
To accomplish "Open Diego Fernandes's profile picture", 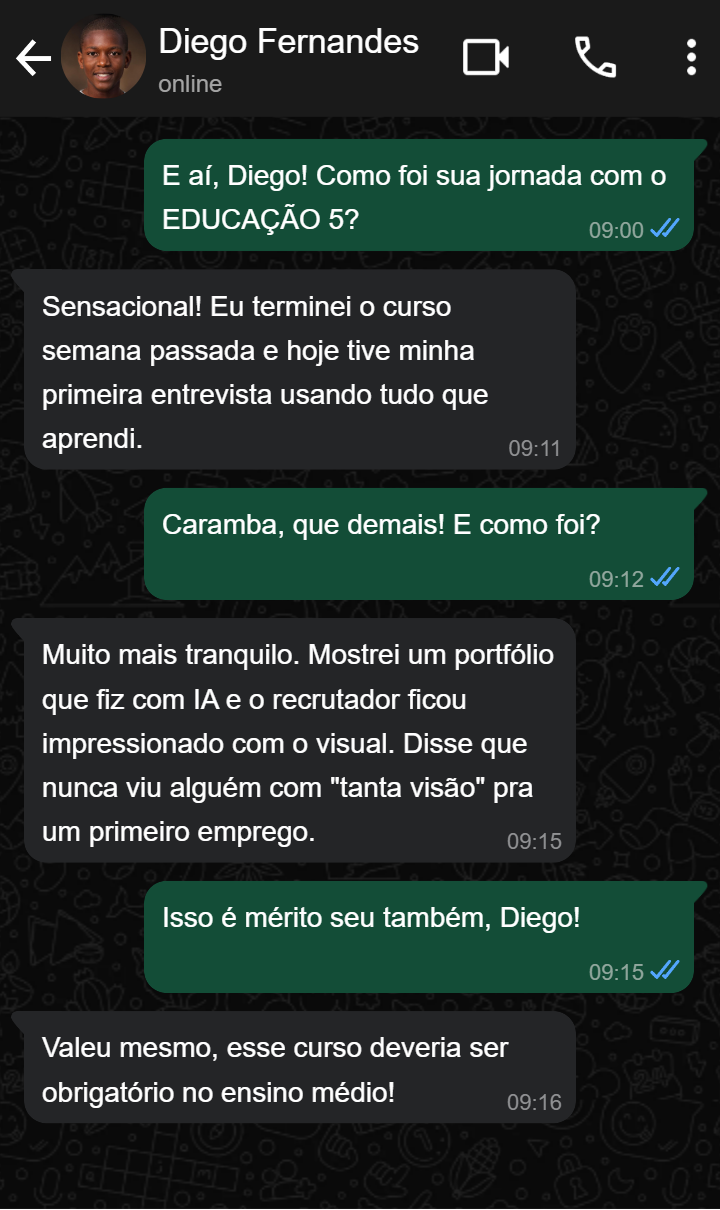I will (x=103, y=57).
